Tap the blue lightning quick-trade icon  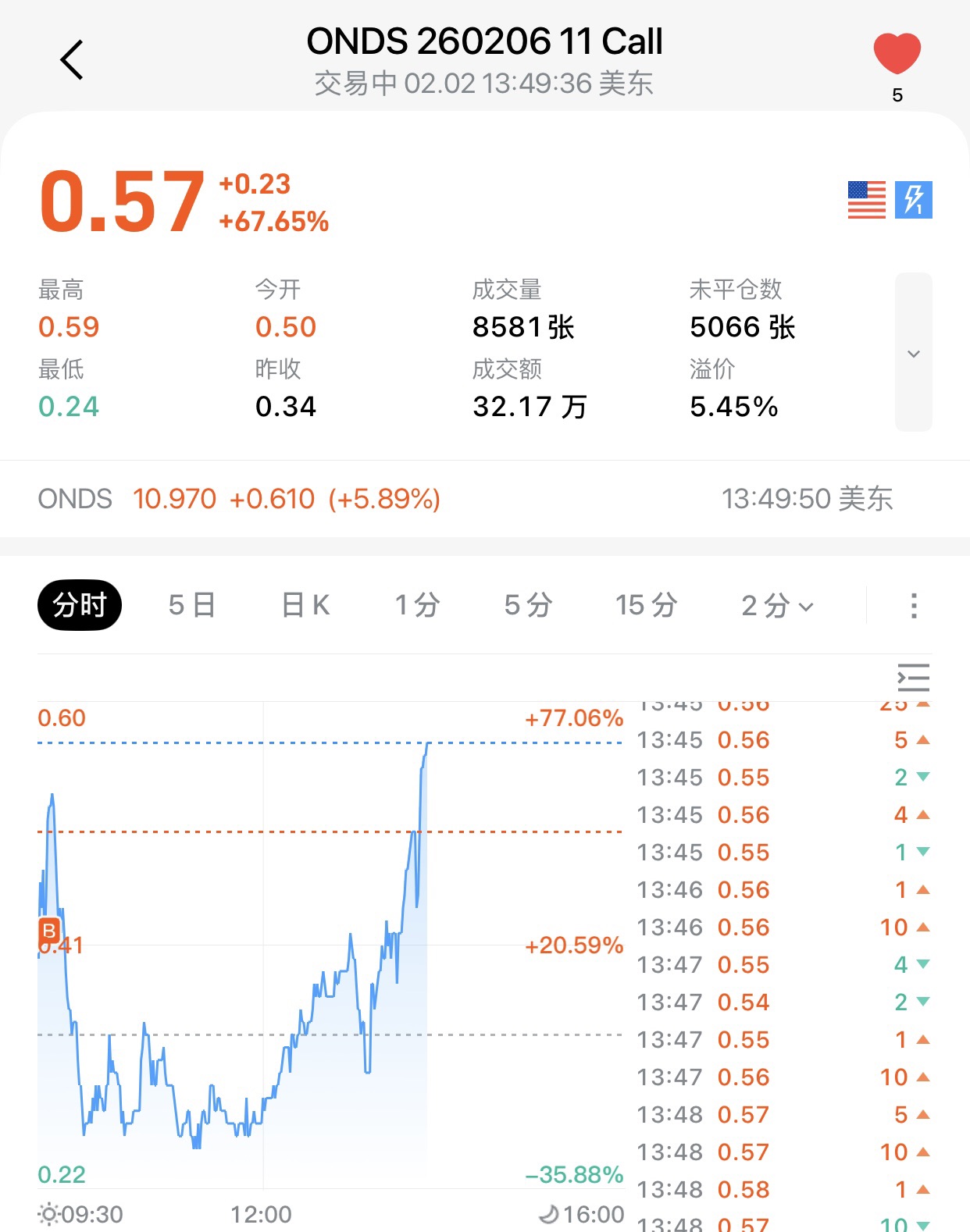click(x=913, y=200)
